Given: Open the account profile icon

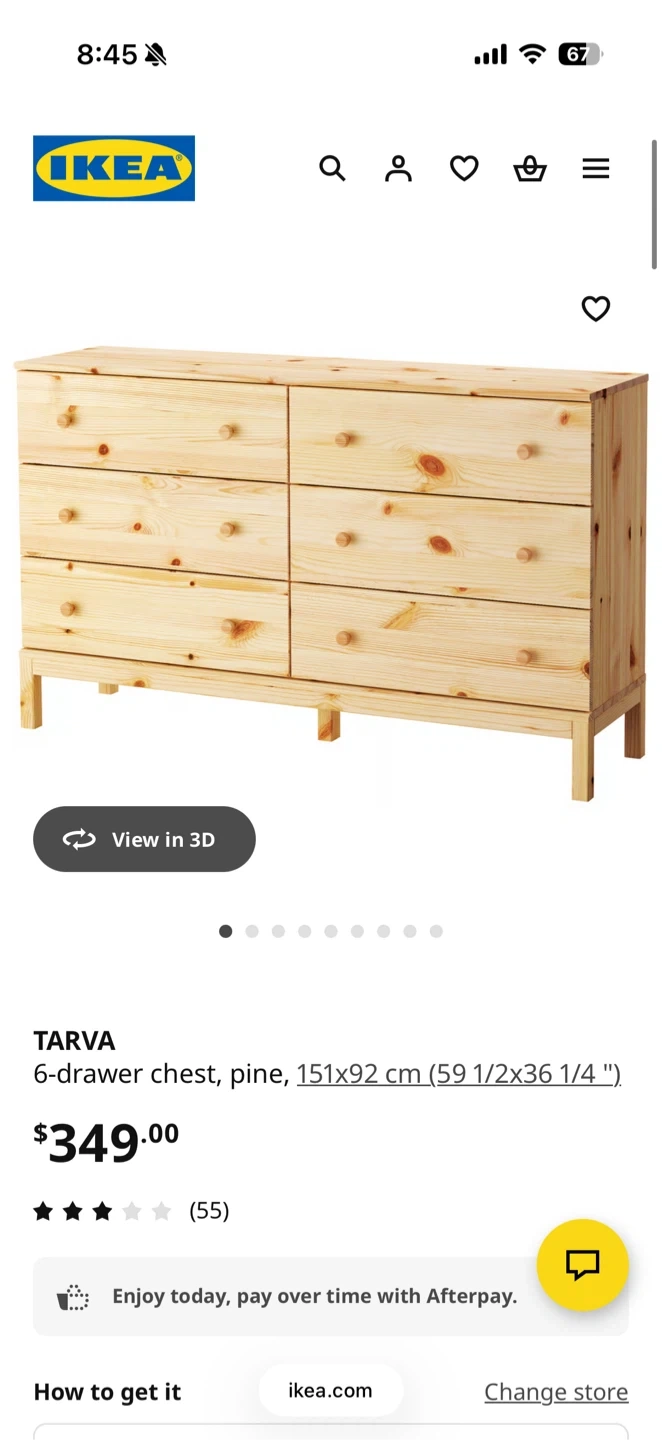Looking at the screenshot, I should click(x=398, y=168).
